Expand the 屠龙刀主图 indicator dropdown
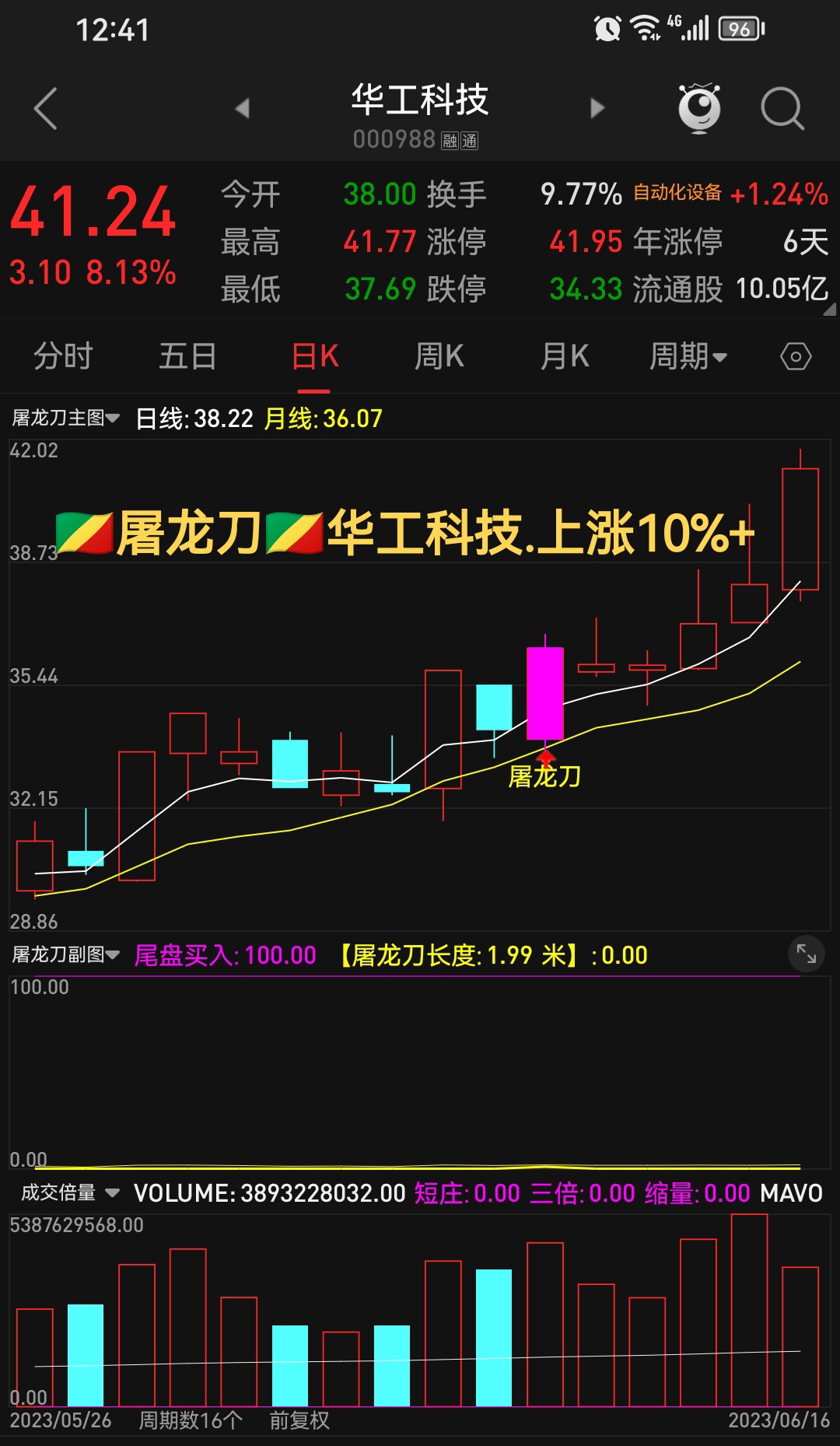 pos(65,418)
